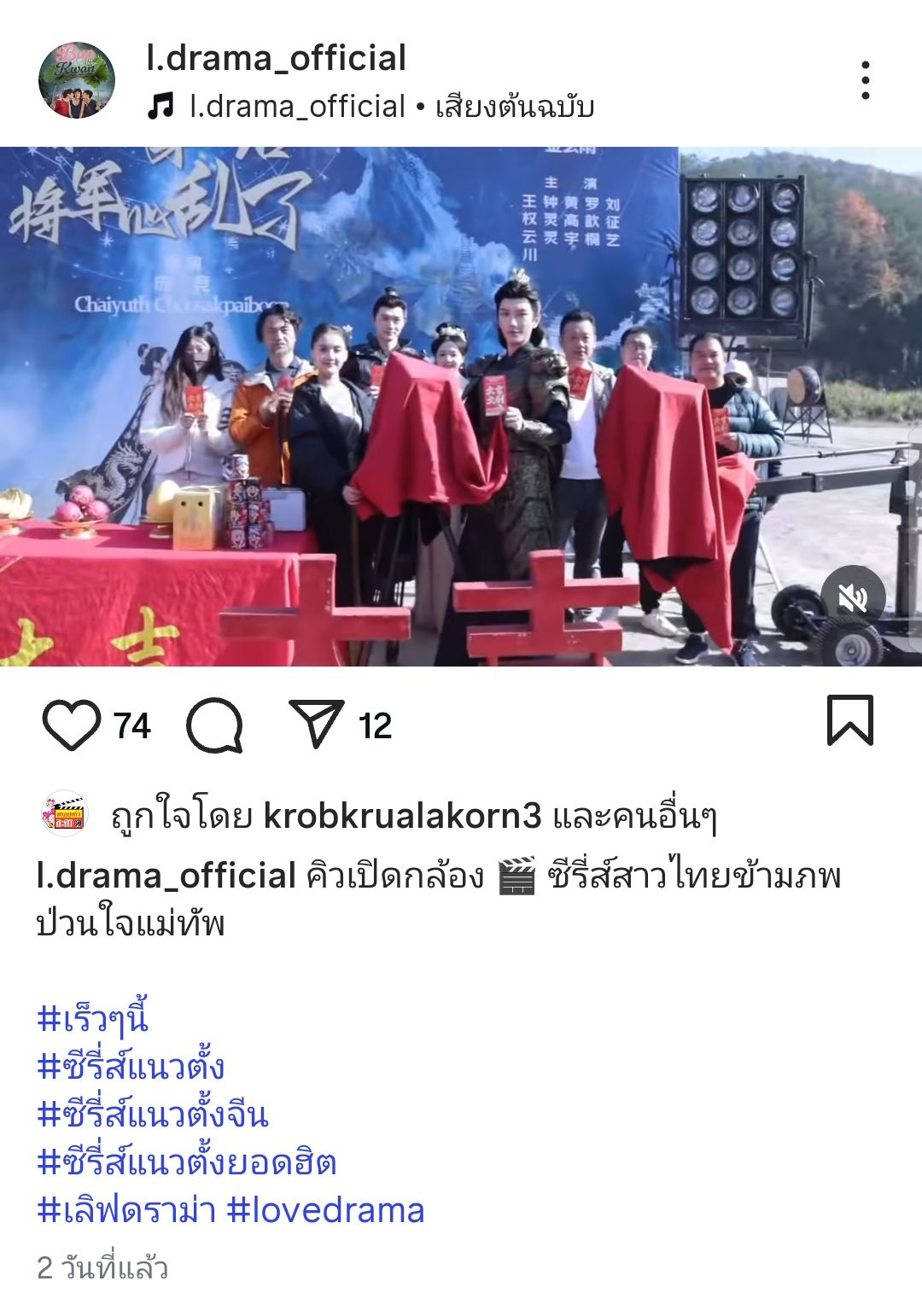The width and height of the screenshot is (922, 1316).
Task: Like this post with the heart icon
Action: 72,725
